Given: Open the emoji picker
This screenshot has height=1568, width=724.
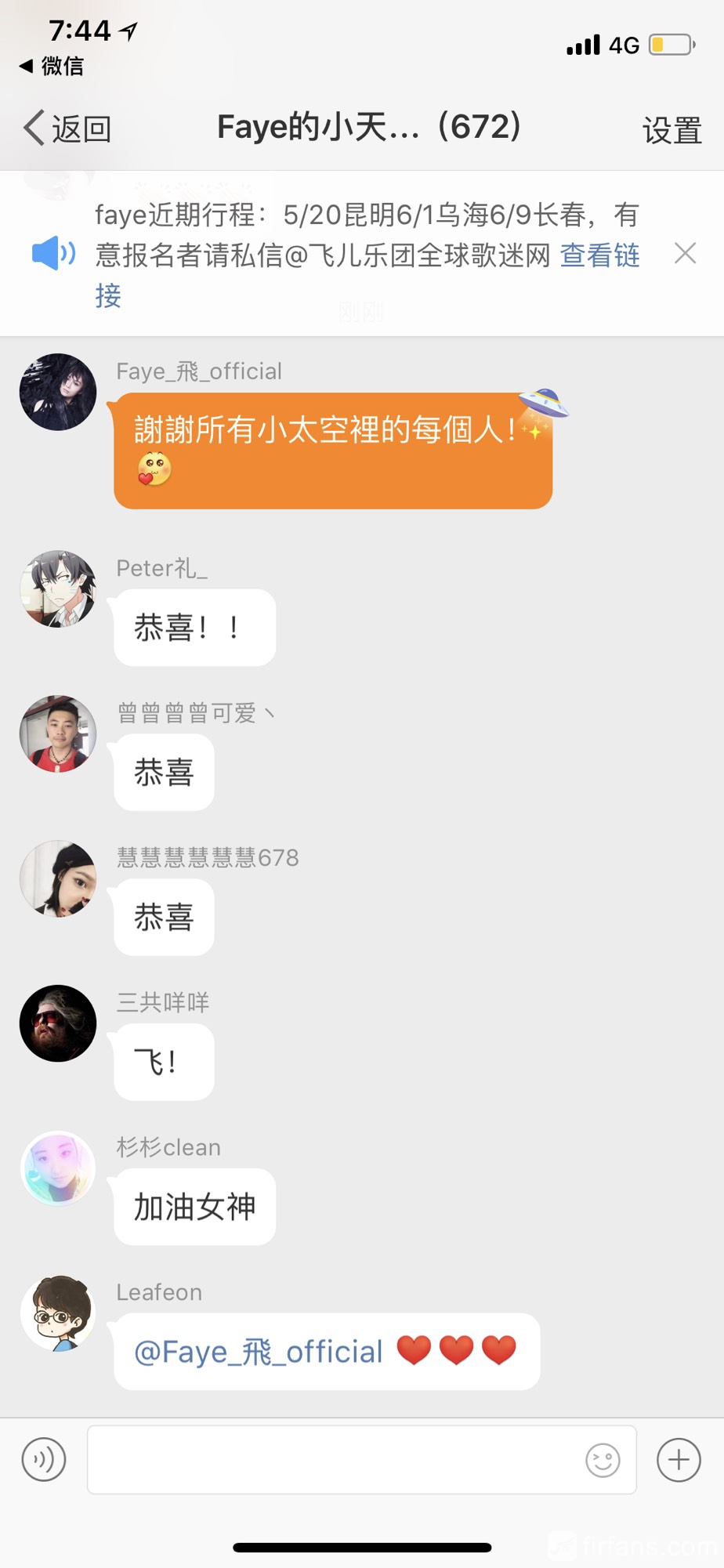Looking at the screenshot, I should 603,1460.
